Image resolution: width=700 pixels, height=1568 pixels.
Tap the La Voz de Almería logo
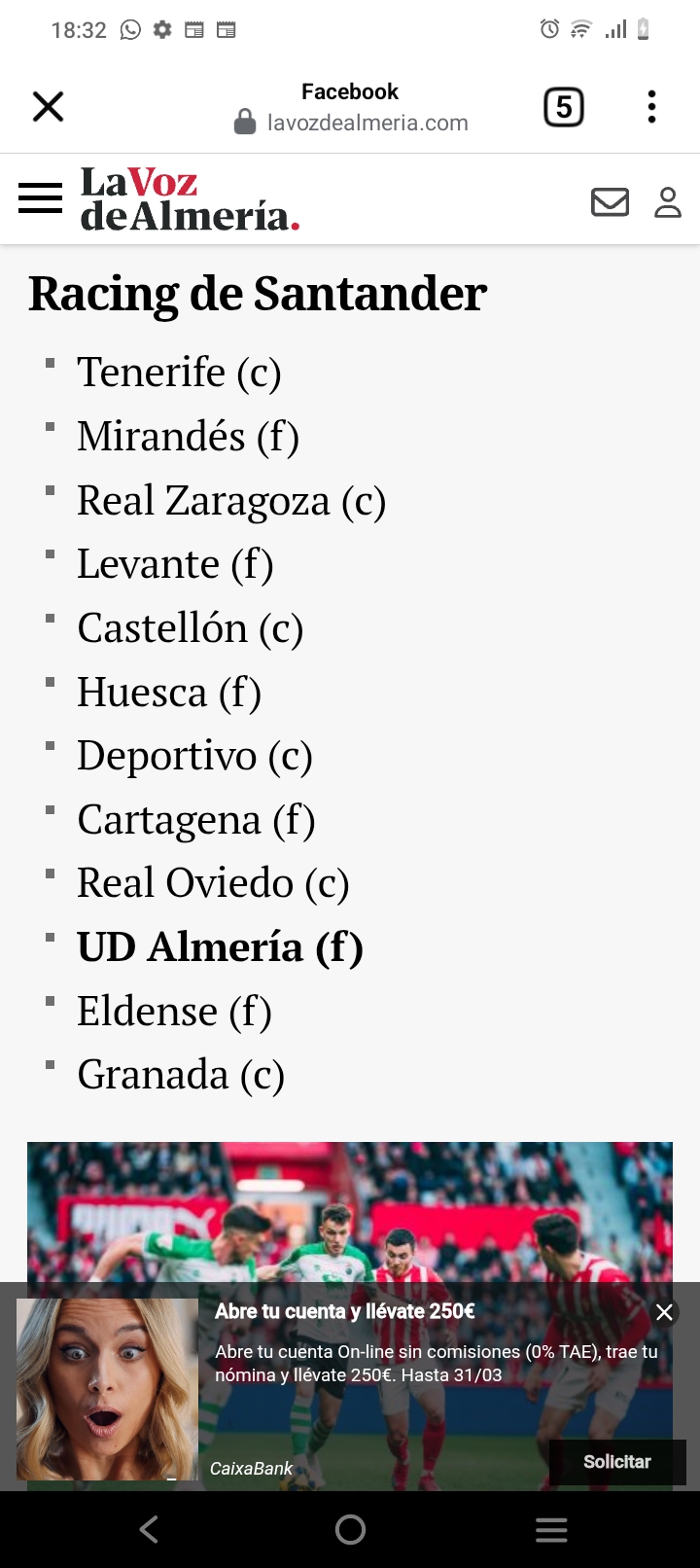[190, 199]
